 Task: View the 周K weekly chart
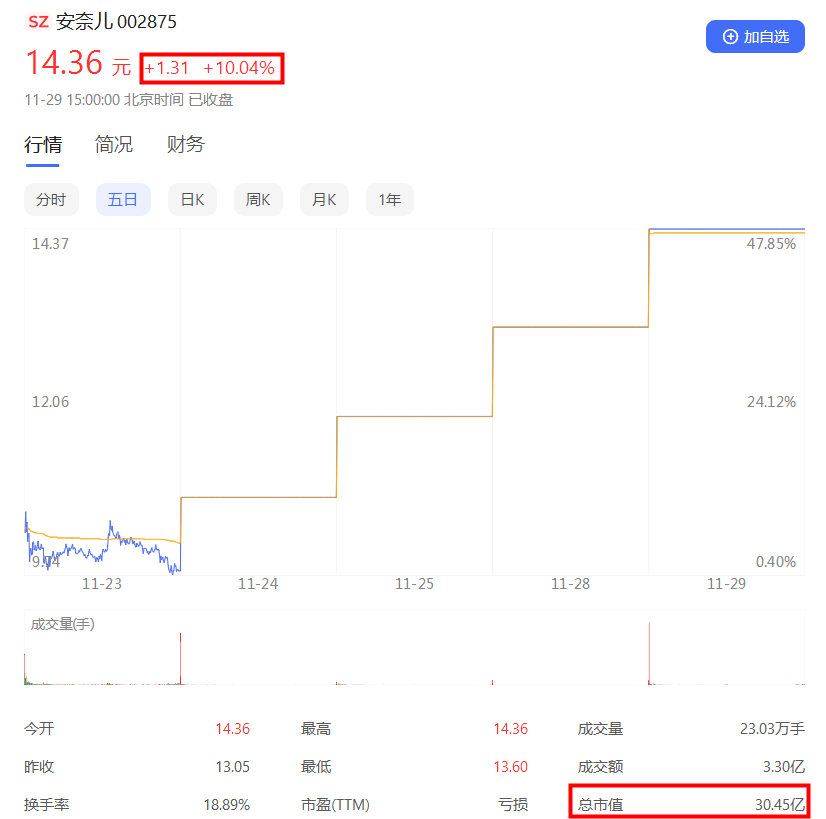(x=258, y=200)
